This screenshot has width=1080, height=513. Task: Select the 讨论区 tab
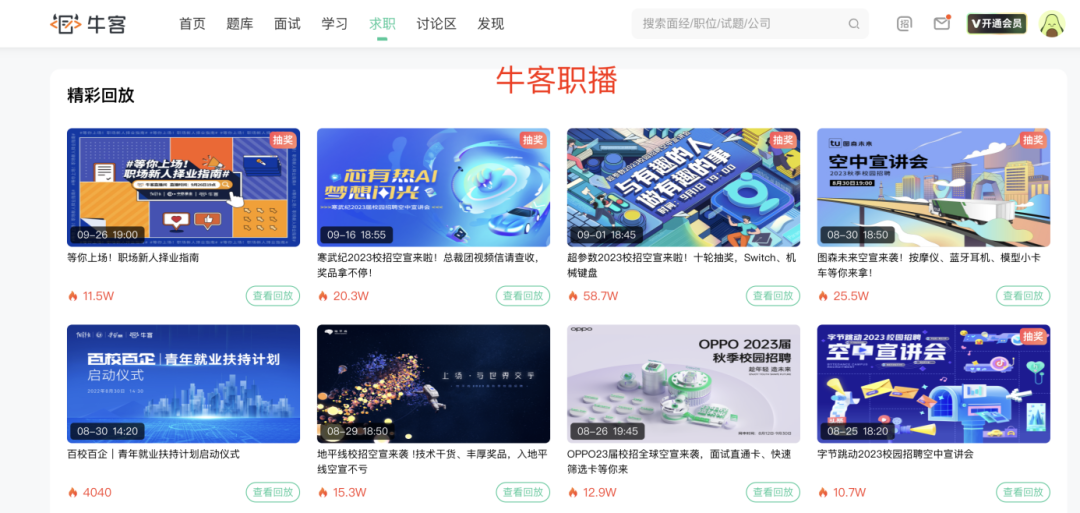pos(436,24)
